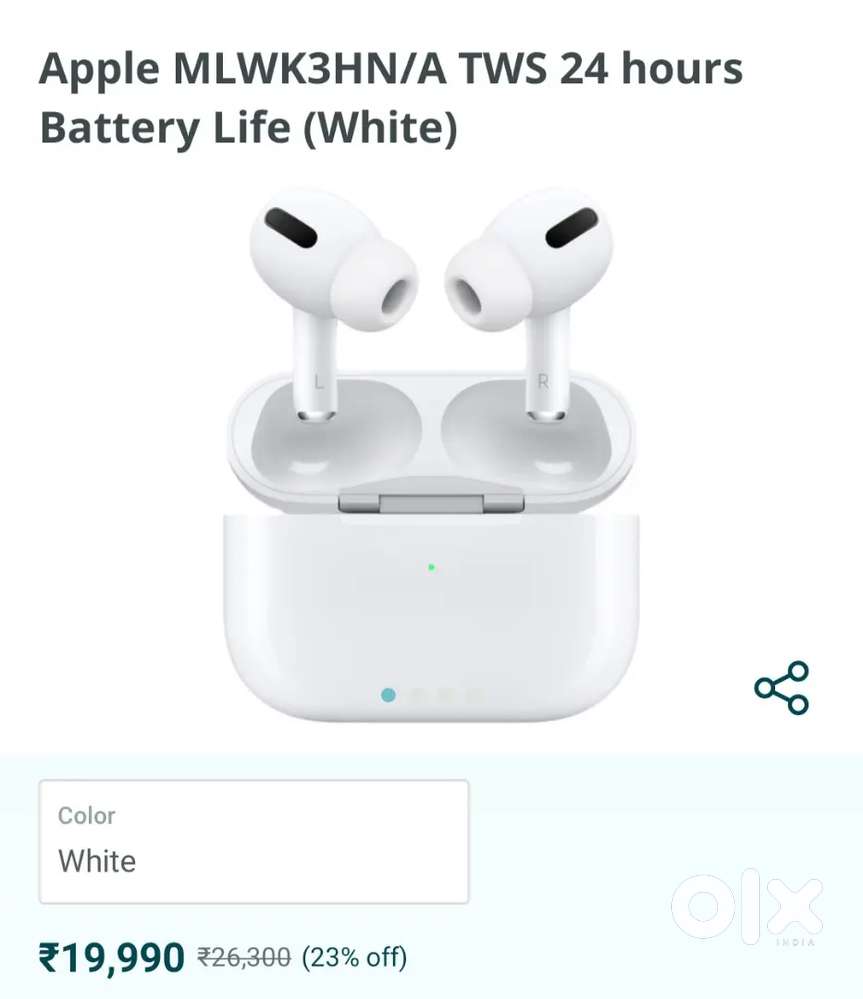Open the Color dropdown showing White
Screen dimensions: 863x999
tap(254, 841)
